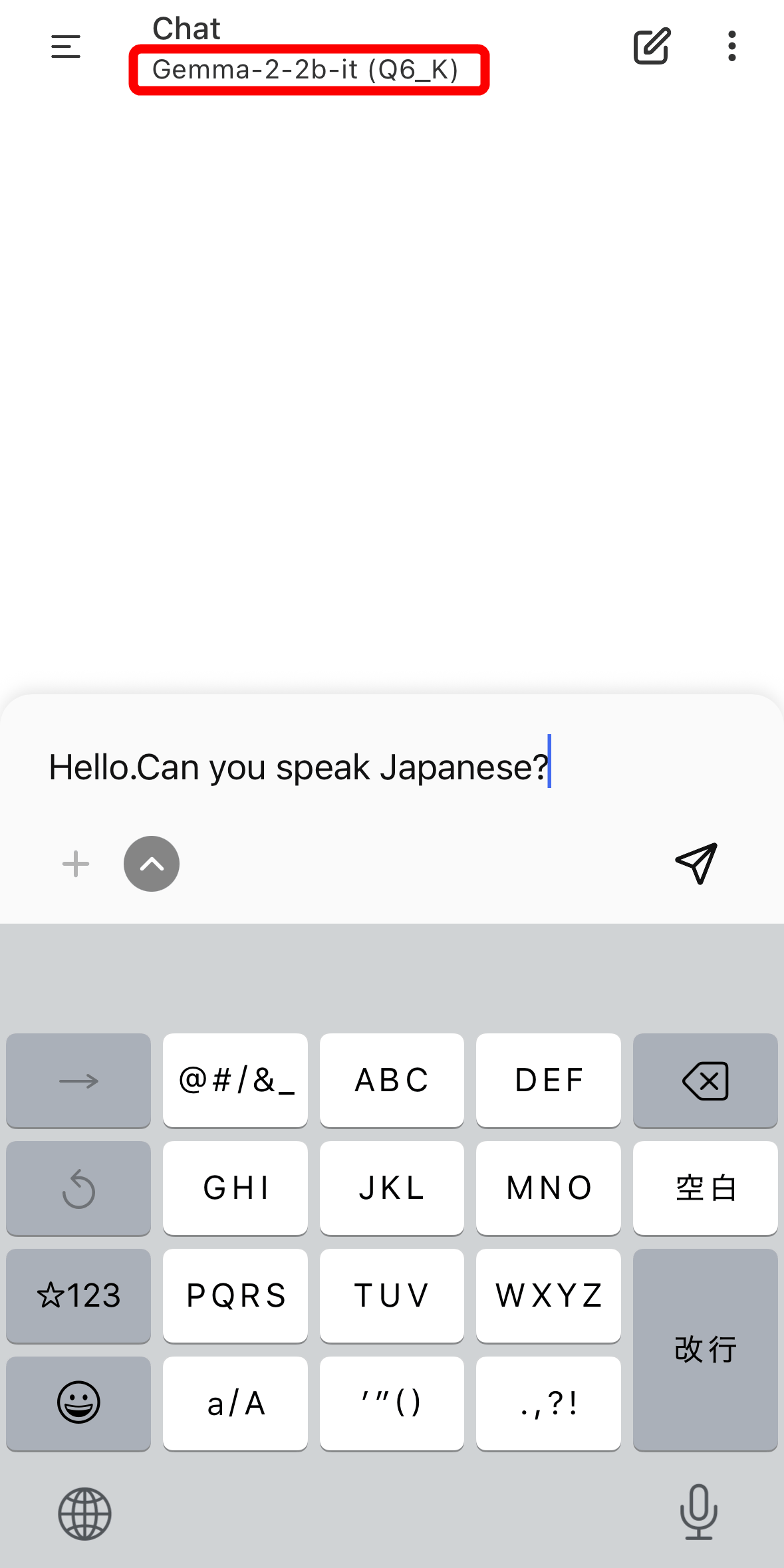Start a new chat with compose icon
The height and width of the screenshot is (1568, 784).
pos(651,47)
